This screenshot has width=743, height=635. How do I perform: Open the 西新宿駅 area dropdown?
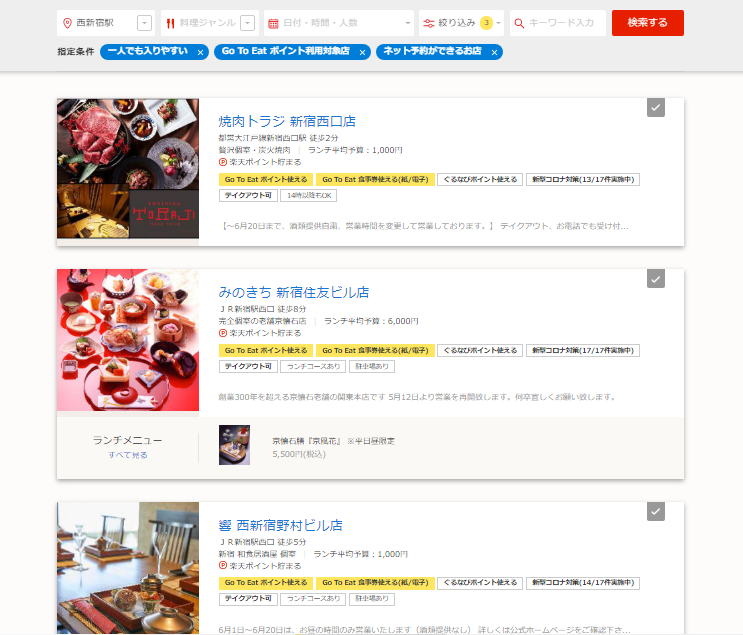pyautogui.click(x=106, y=23)
